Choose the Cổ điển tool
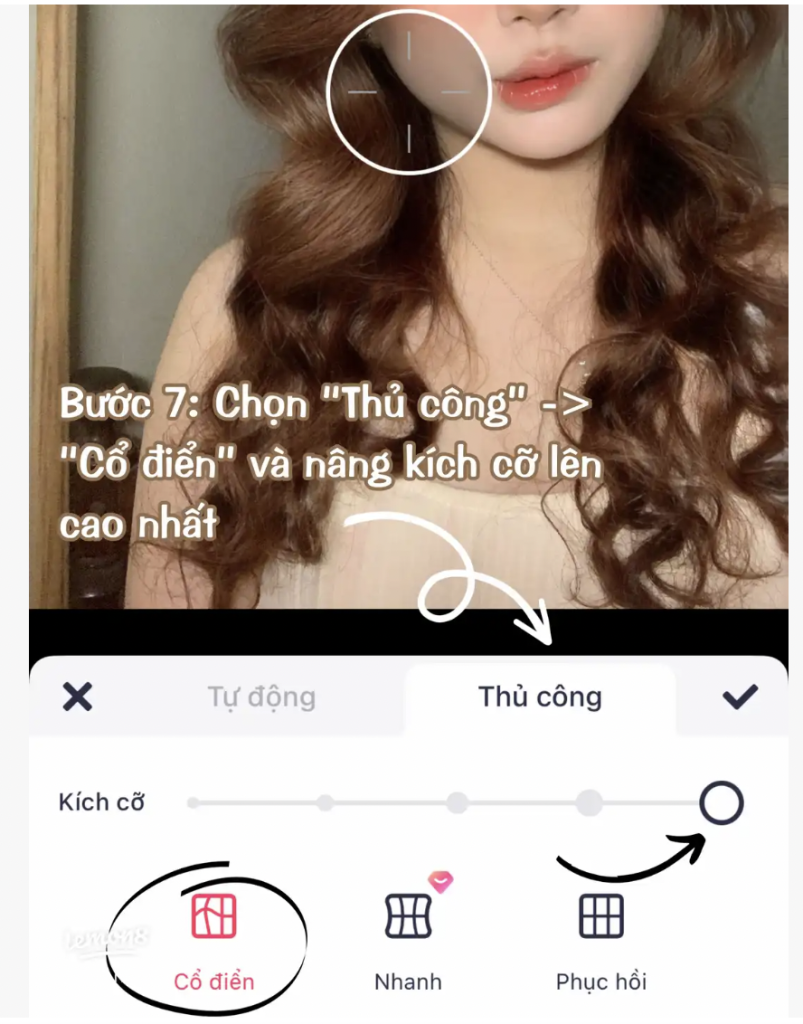The height and width of the screenshot is (1024, 803). (213, 935)
